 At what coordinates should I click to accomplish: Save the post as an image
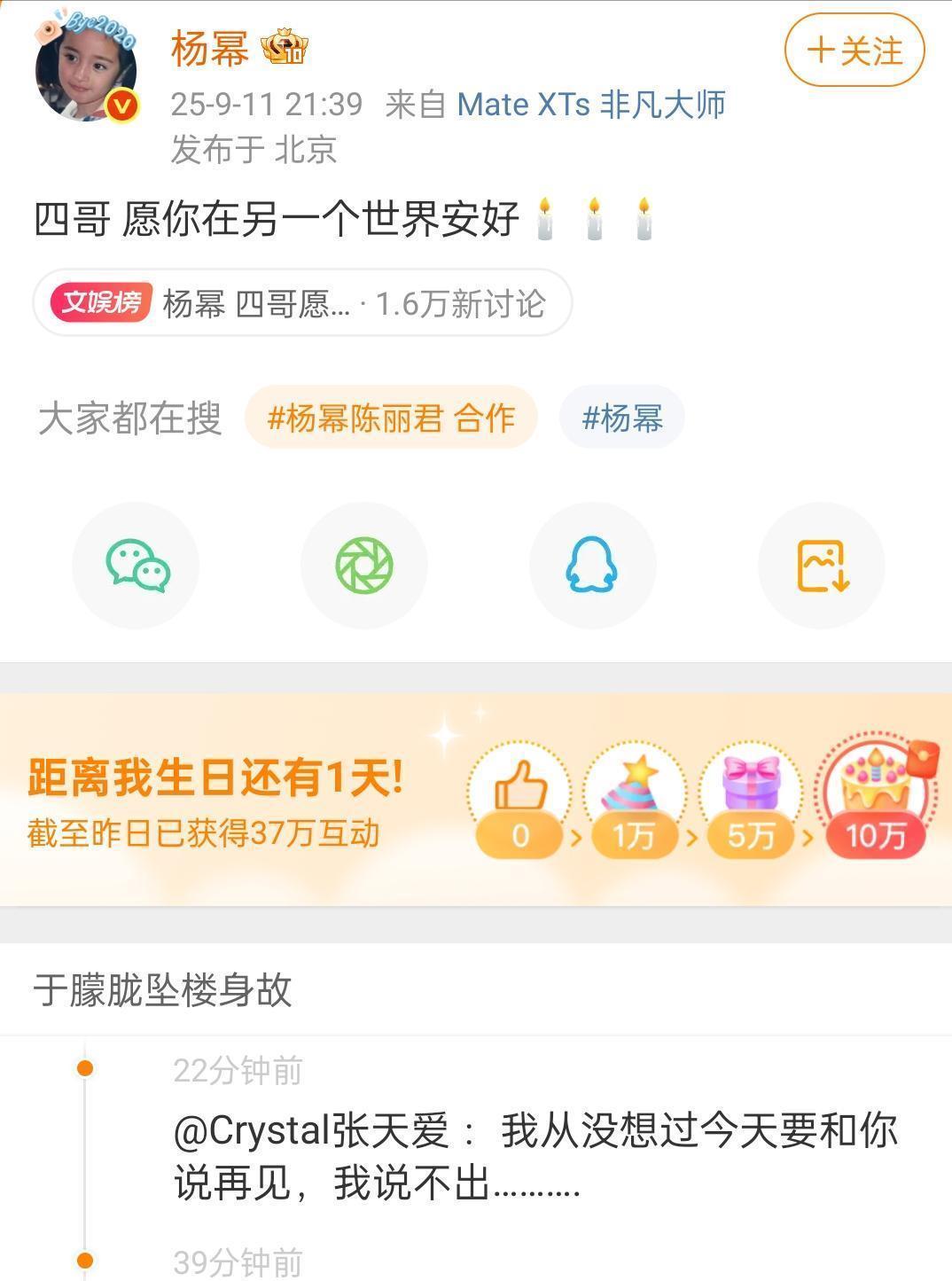822,566
